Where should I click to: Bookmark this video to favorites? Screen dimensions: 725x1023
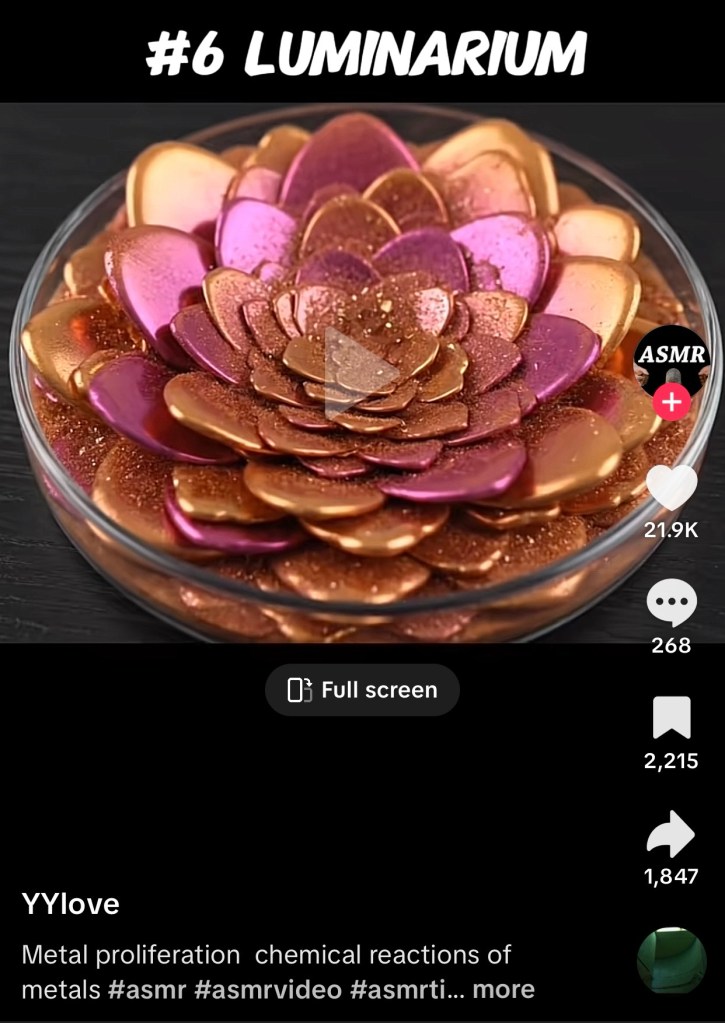[671, 719]
